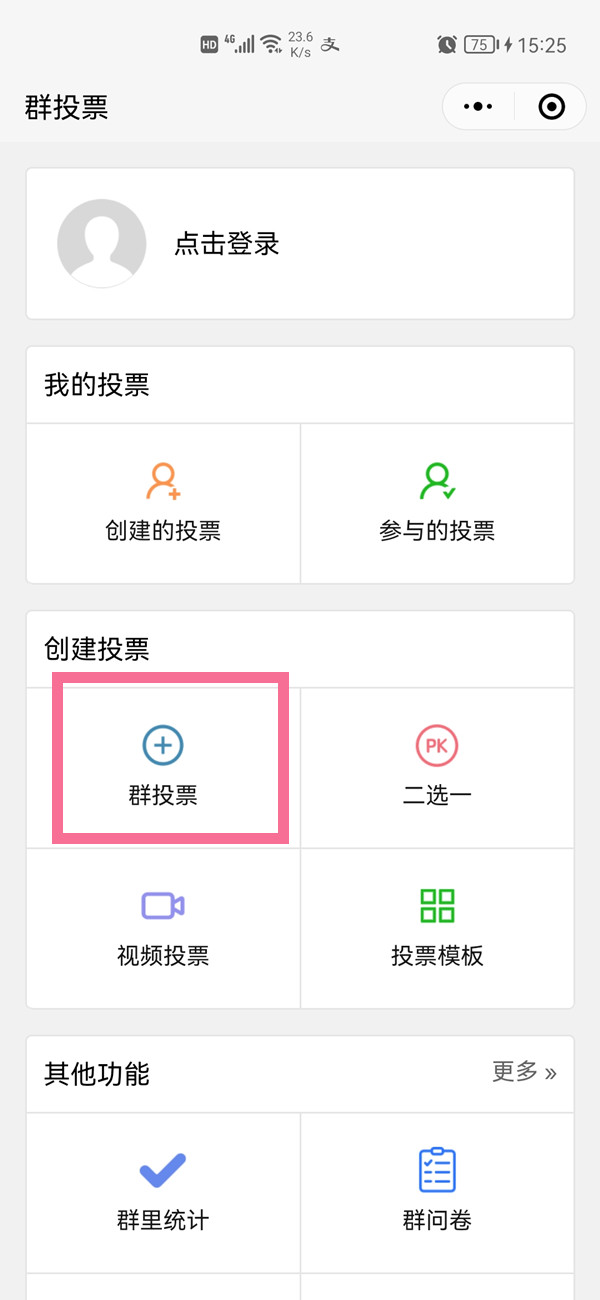Create a 视频投票
The width and height of the screenshot is (600, 1300).
coord(163,927)
